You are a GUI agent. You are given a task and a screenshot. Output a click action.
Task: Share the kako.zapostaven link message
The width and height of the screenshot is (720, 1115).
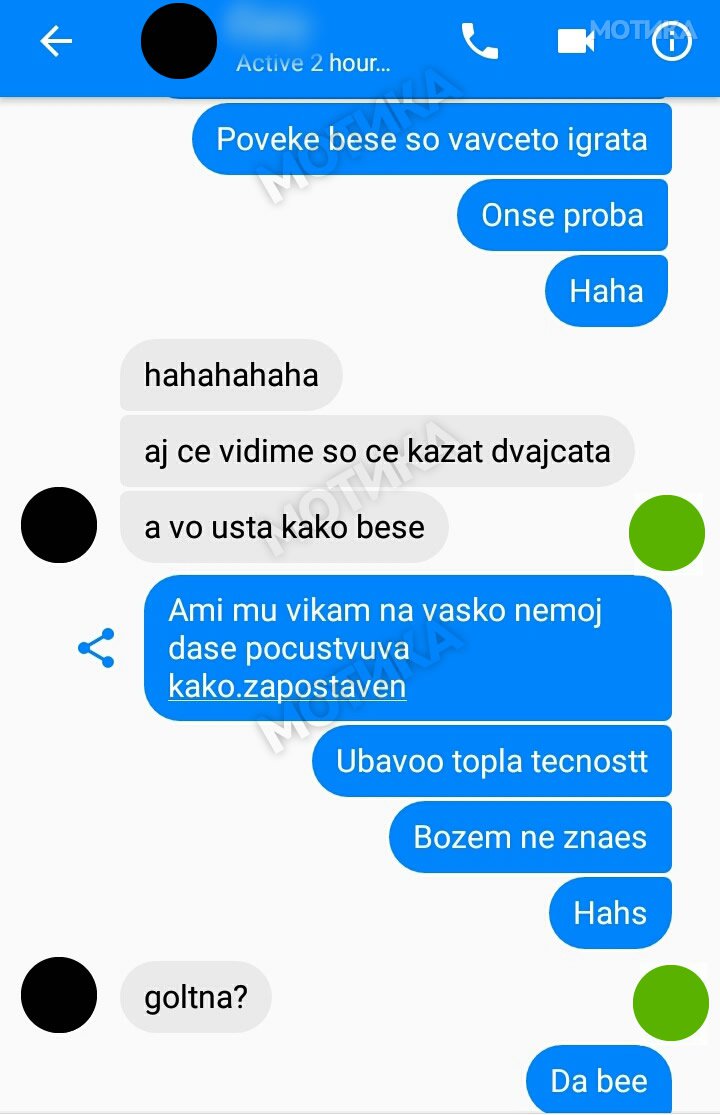[x=96, y=649]
